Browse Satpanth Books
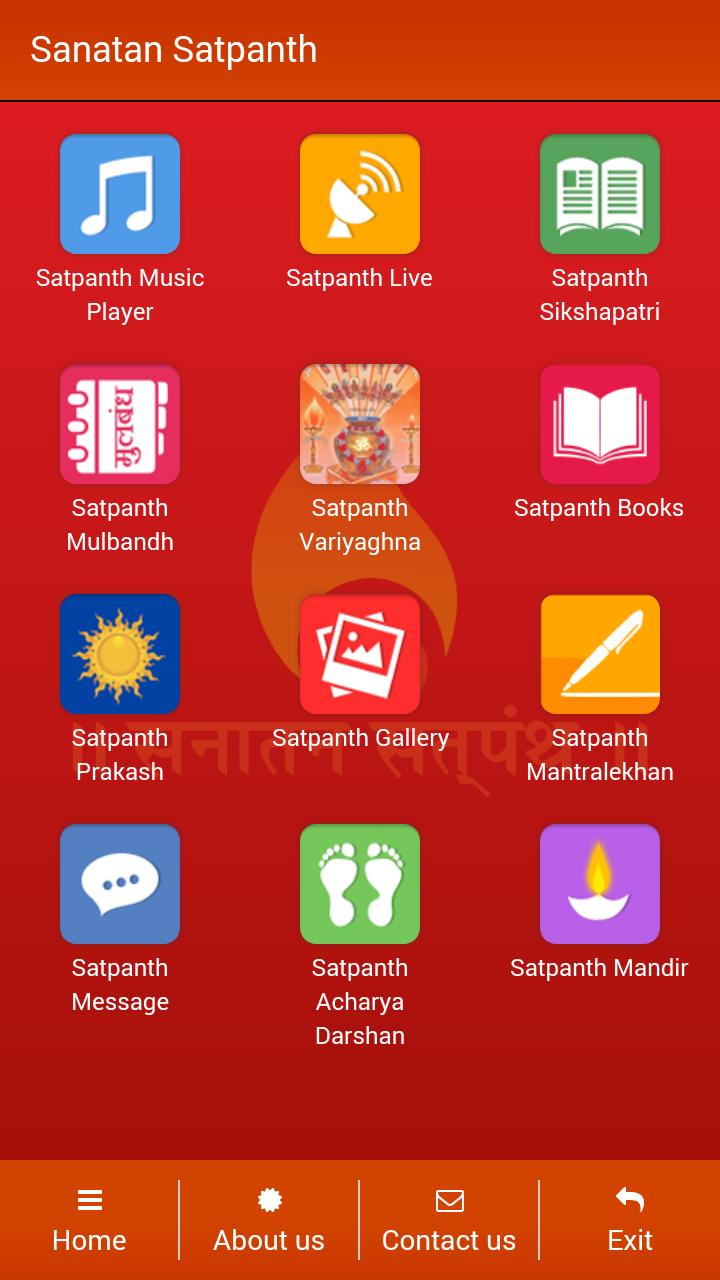 click(600, 424)
